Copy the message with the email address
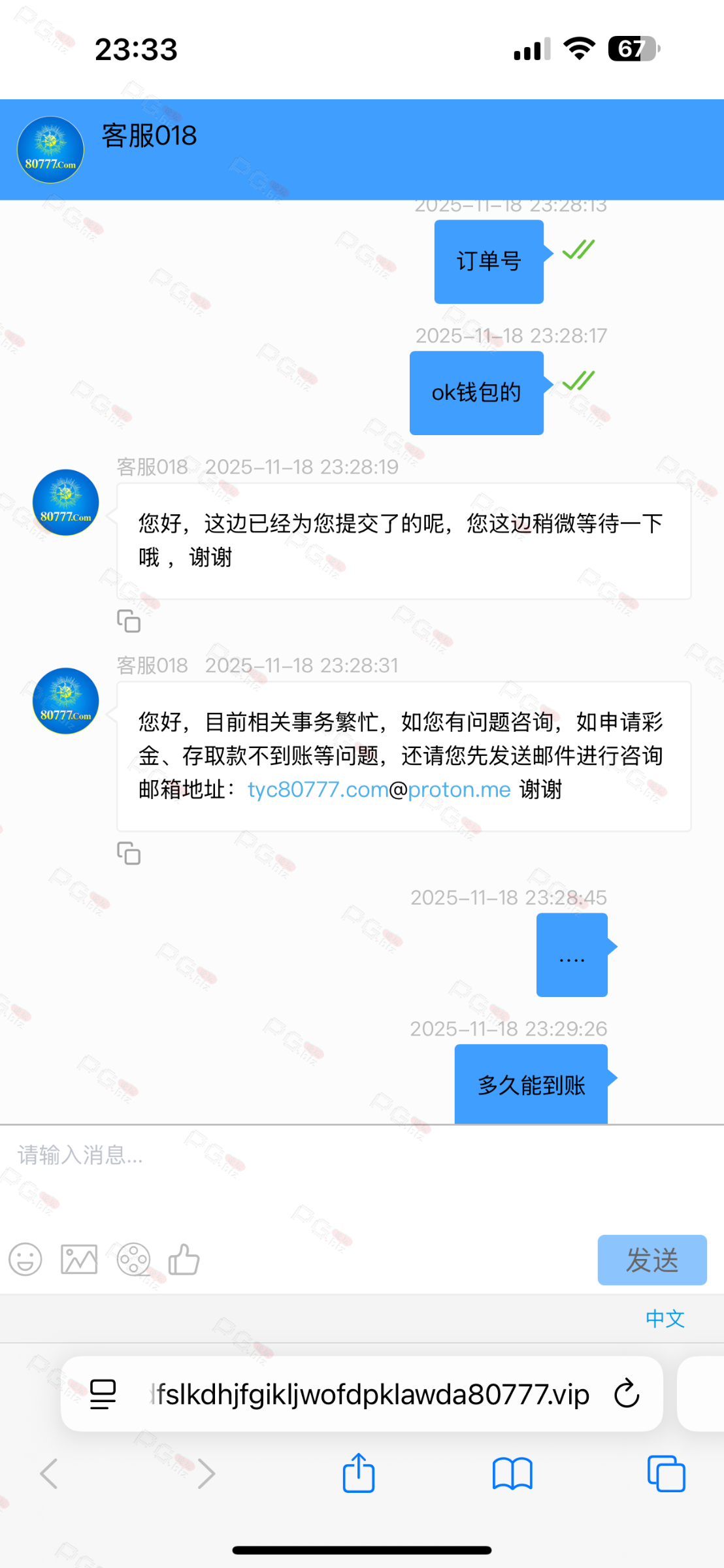Screen dimensions: 724x1568 click(x=129, y=853)
